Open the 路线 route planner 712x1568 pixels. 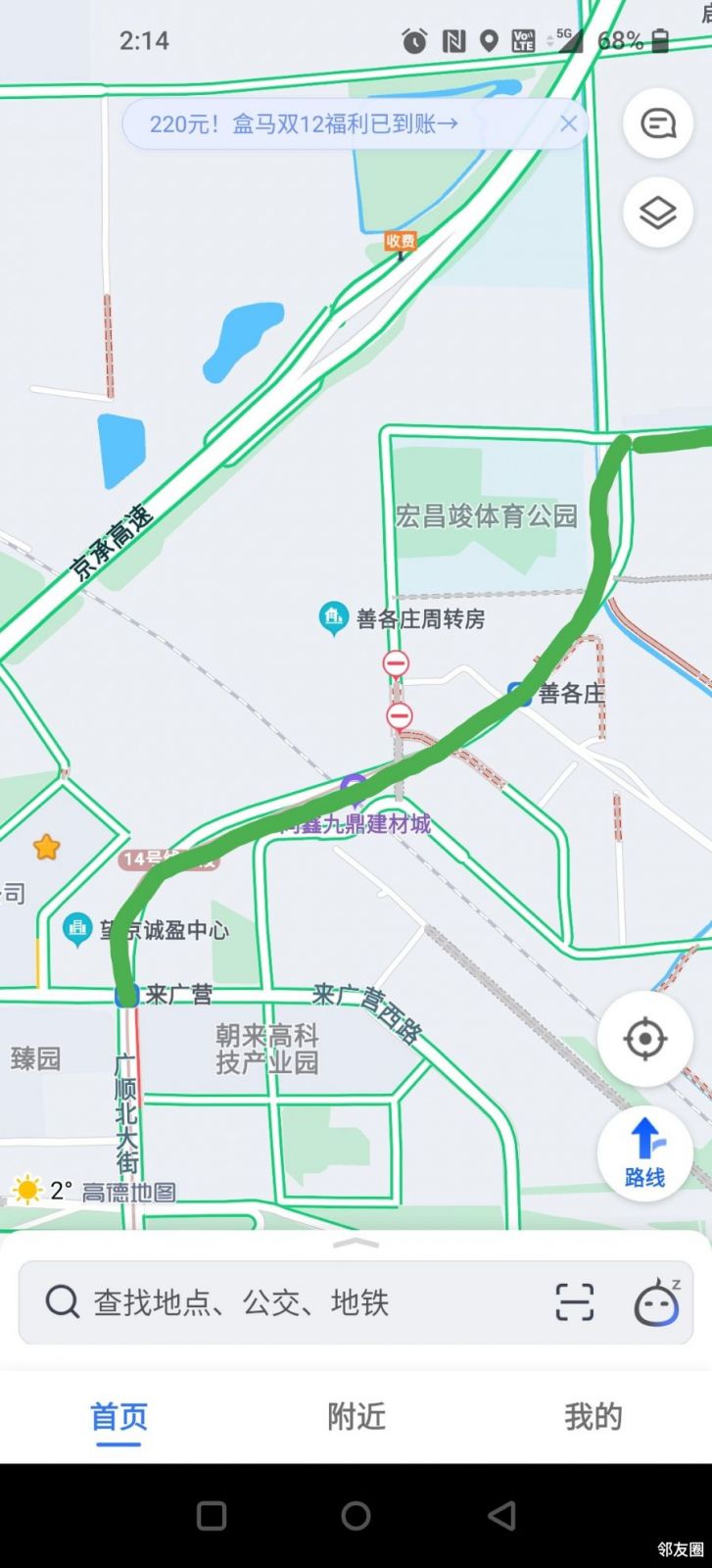pyautogui.click(x=645, y=1153)
